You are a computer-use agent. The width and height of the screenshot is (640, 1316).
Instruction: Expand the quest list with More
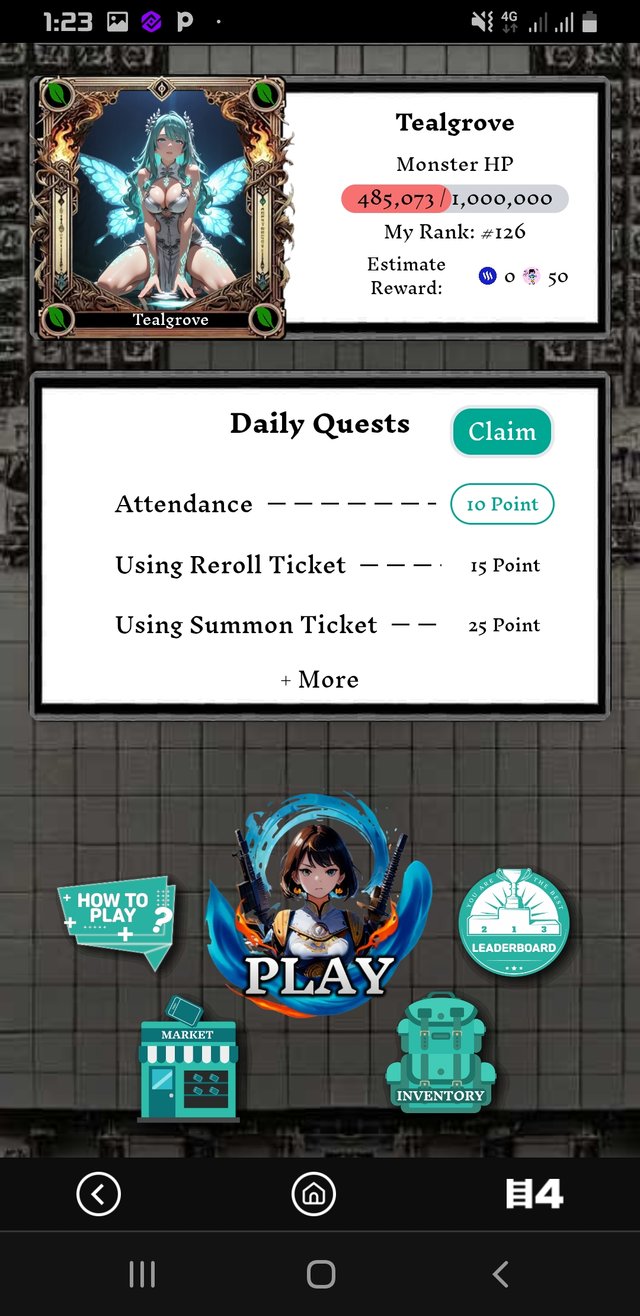[x=320, y=680]
